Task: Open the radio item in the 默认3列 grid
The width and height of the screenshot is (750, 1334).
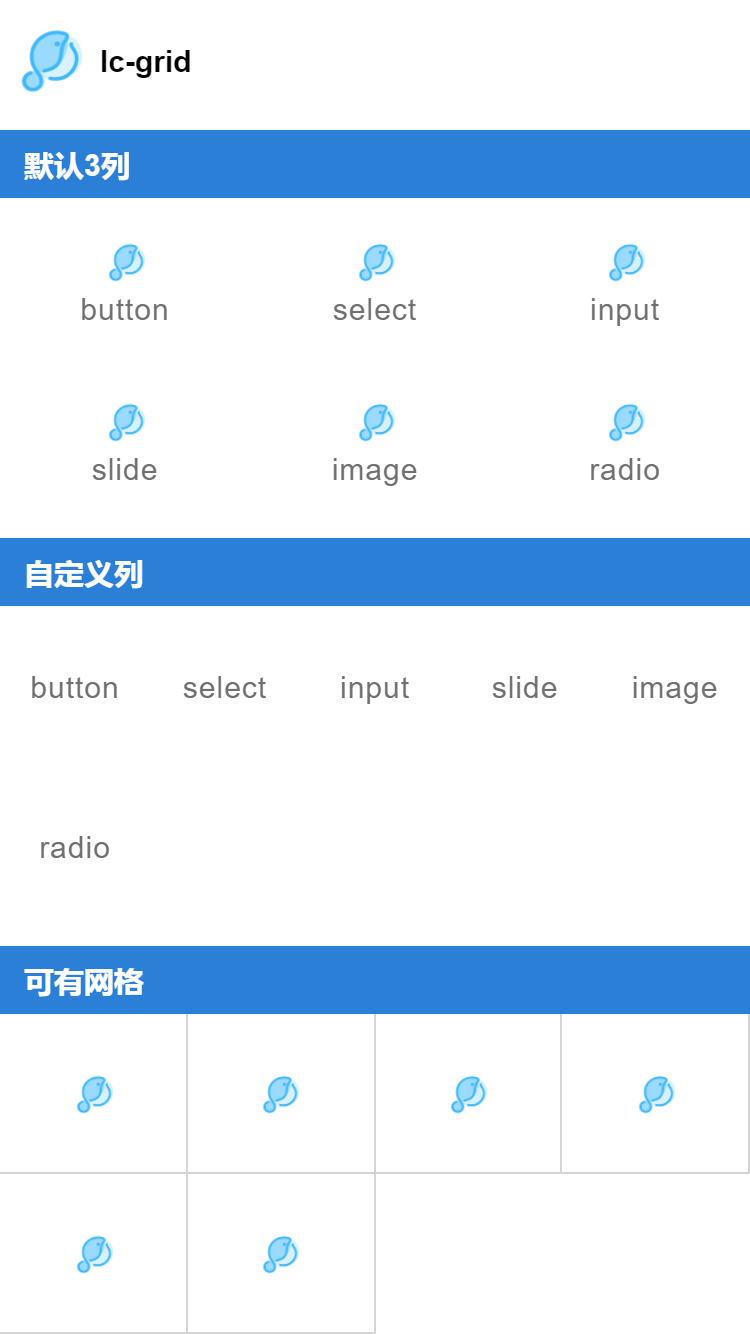Action: (x=625, y=445)
